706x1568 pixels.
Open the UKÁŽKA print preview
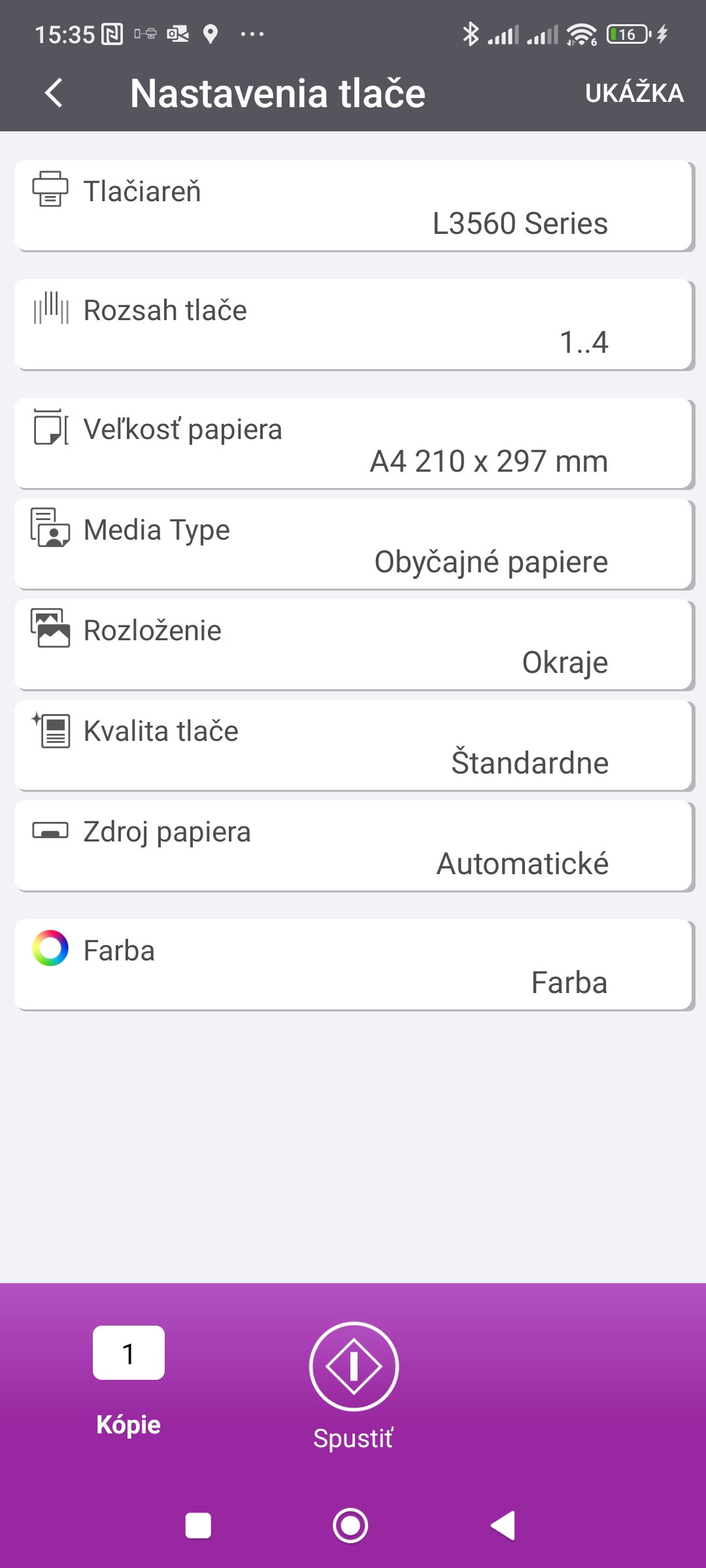click(633, 93)
